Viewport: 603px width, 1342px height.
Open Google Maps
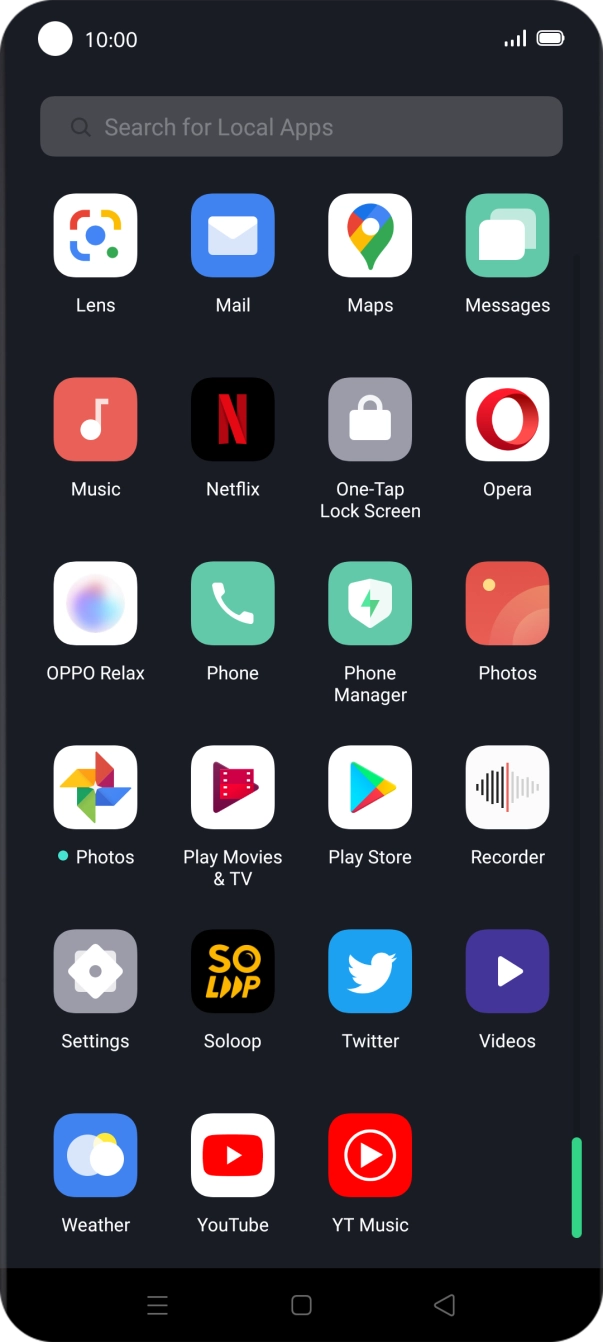click(370, 235)
